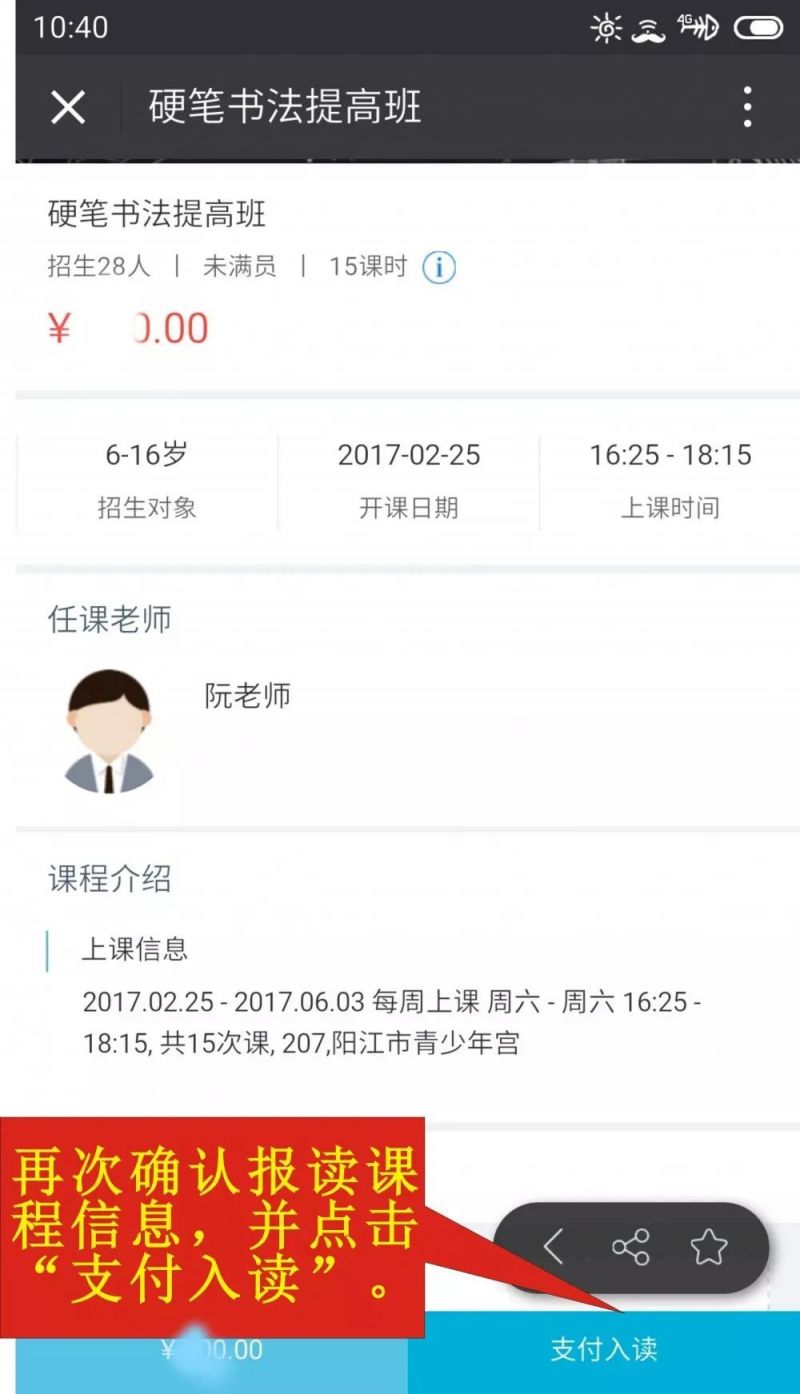
Task: Open teacher 阮老师's profile
Action: 108,732
